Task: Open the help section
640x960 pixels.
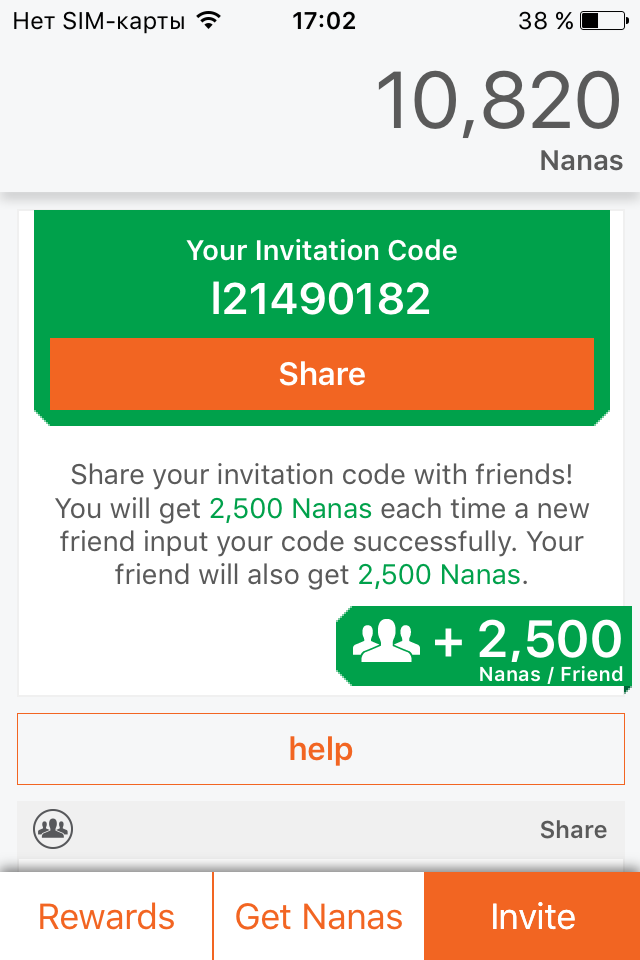Action: 321,748
